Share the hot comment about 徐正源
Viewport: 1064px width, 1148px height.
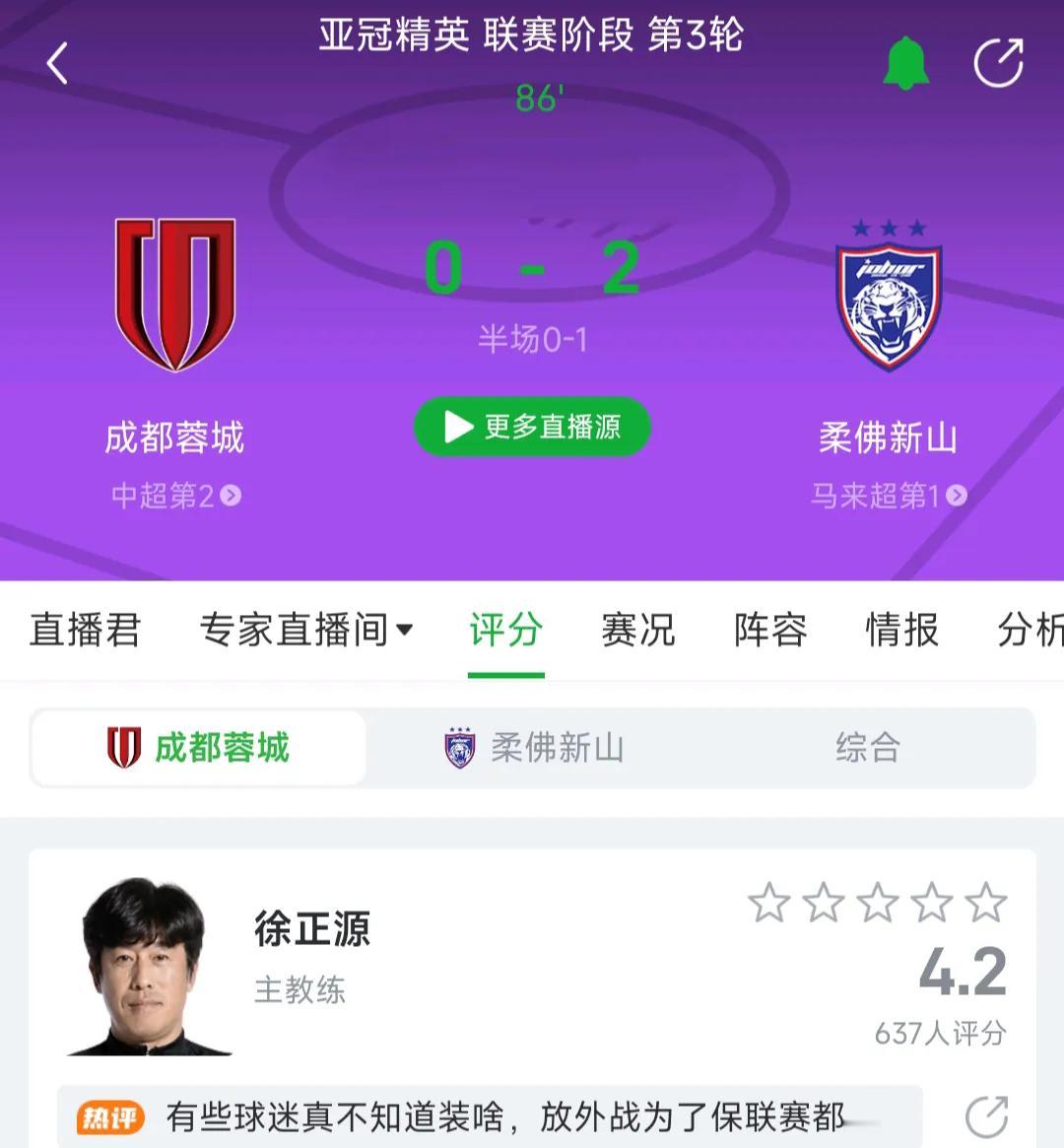tap(986, 1116)
